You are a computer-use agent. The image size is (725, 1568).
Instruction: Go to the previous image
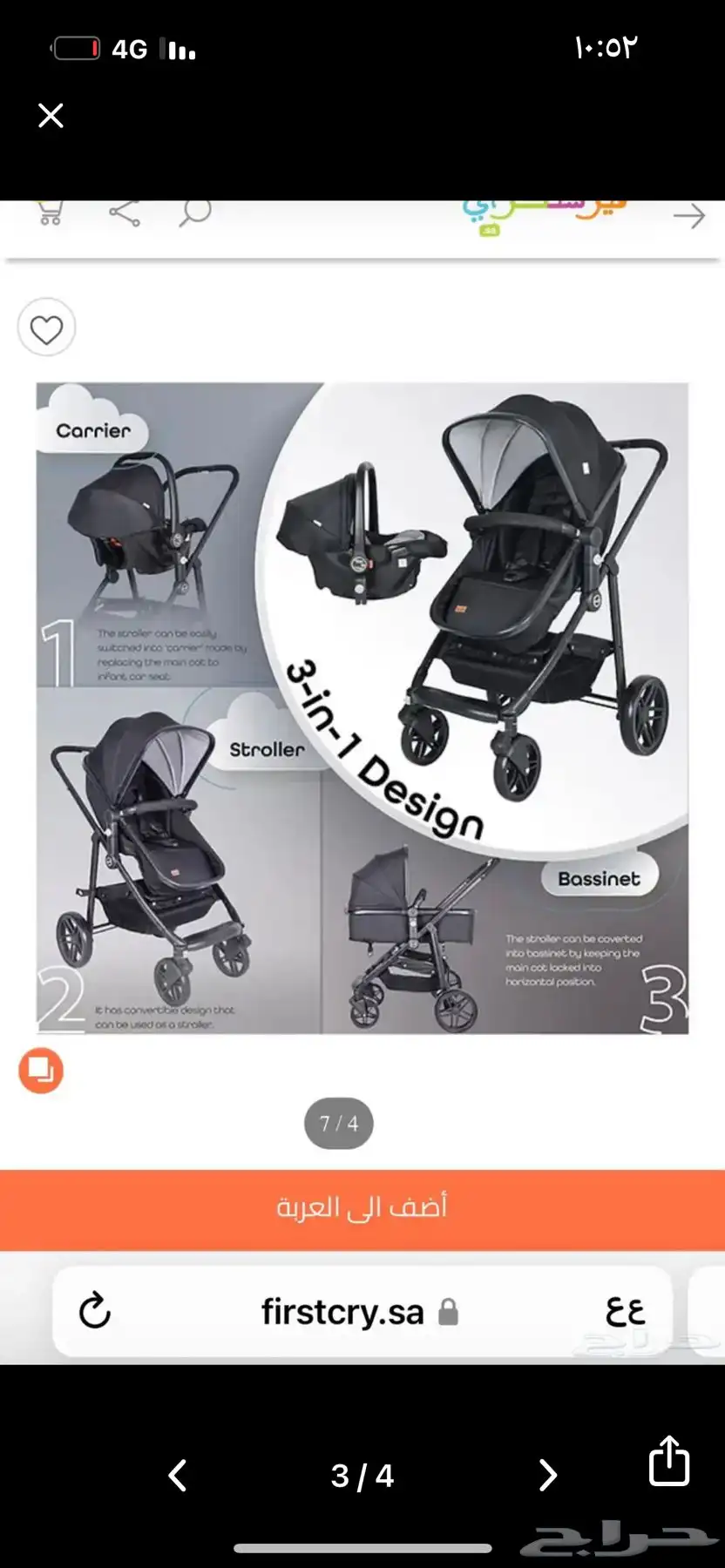coord(177,1476)
